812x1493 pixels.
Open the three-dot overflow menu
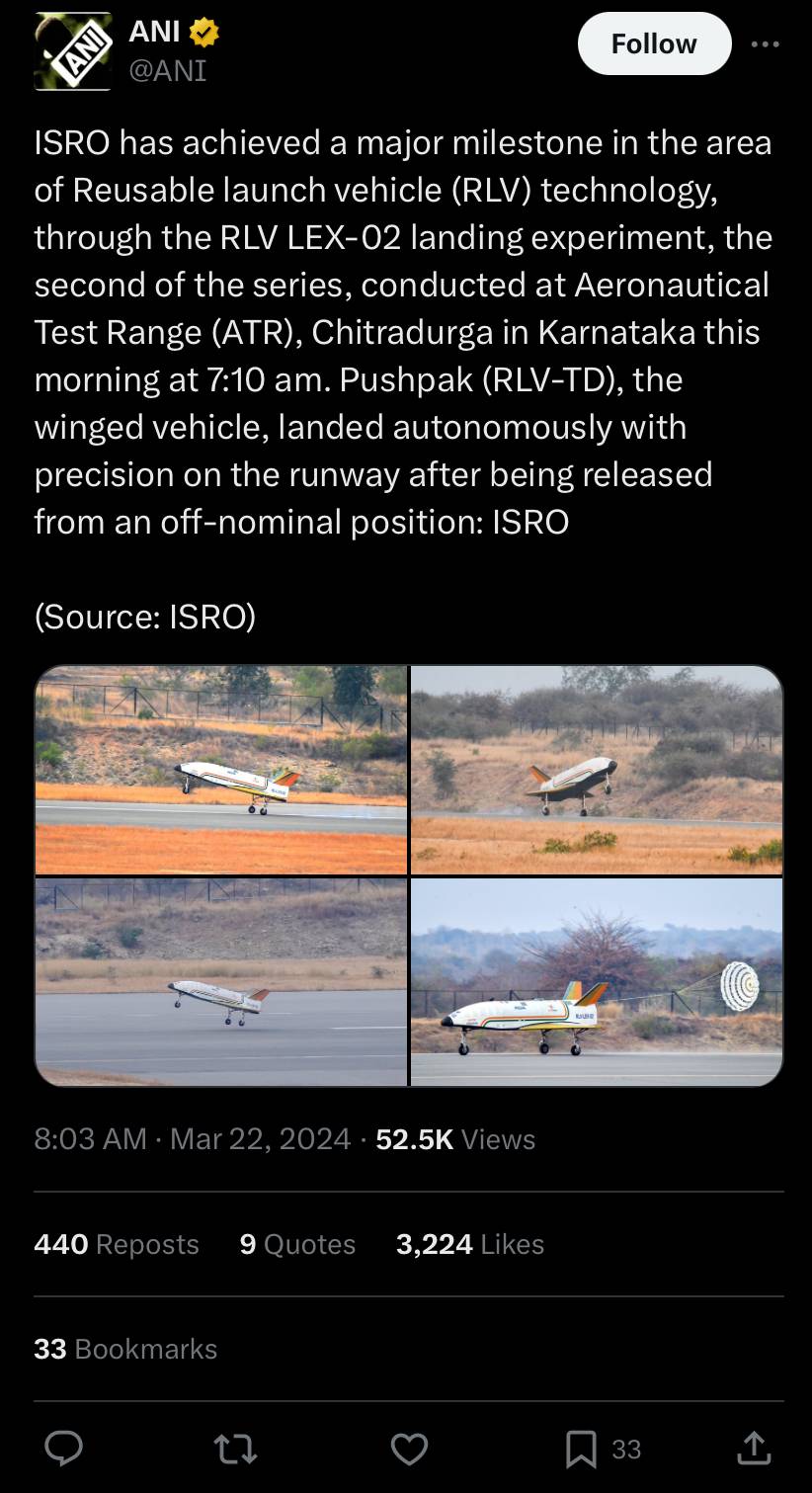point(765,43)
